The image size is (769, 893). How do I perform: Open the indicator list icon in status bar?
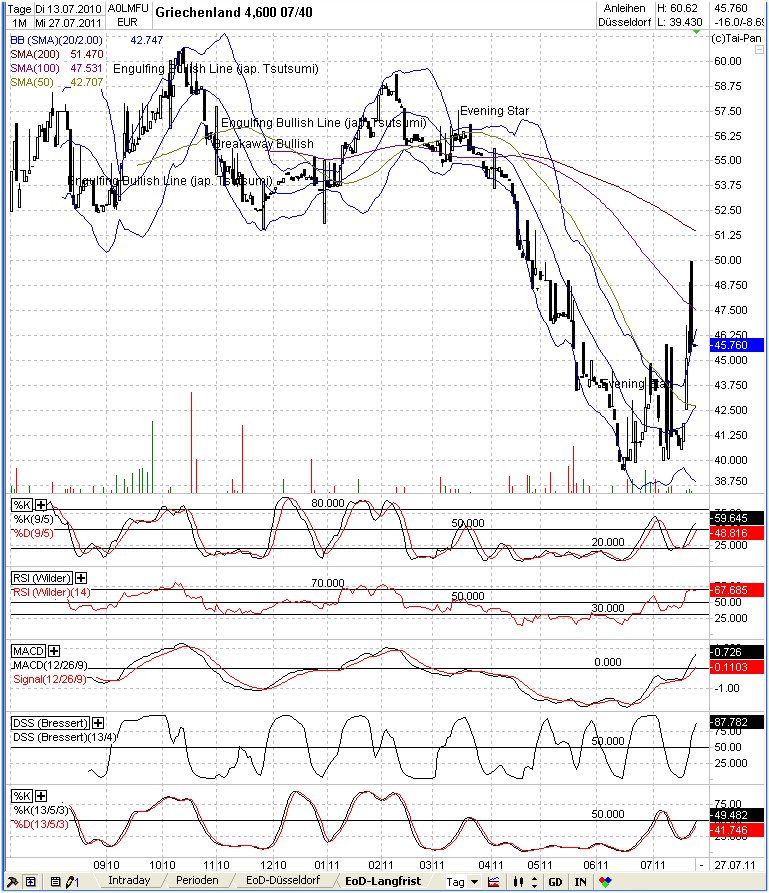518,881
